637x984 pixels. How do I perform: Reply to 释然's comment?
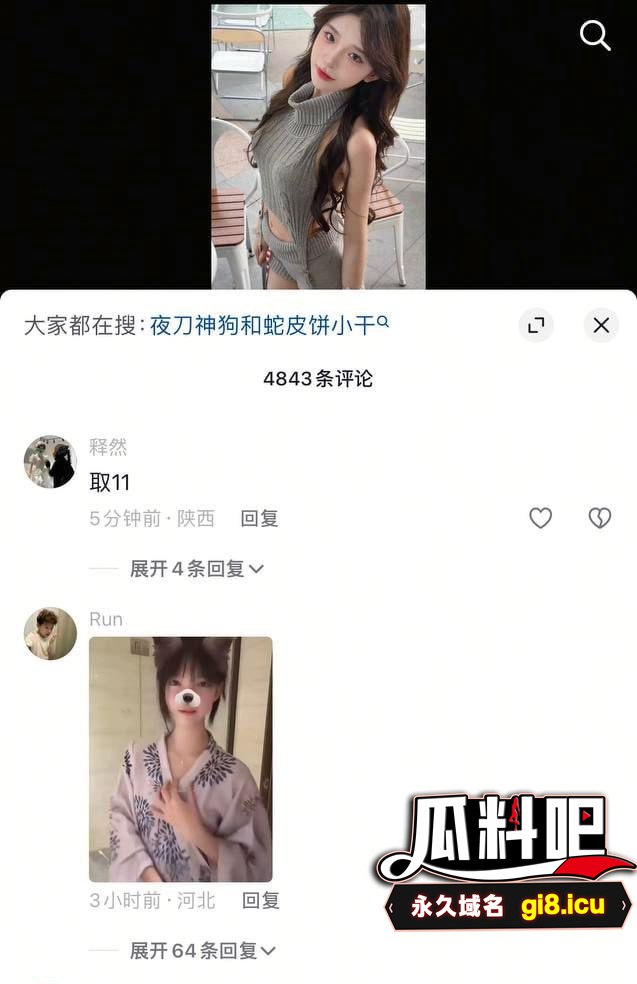click(259, 518)
